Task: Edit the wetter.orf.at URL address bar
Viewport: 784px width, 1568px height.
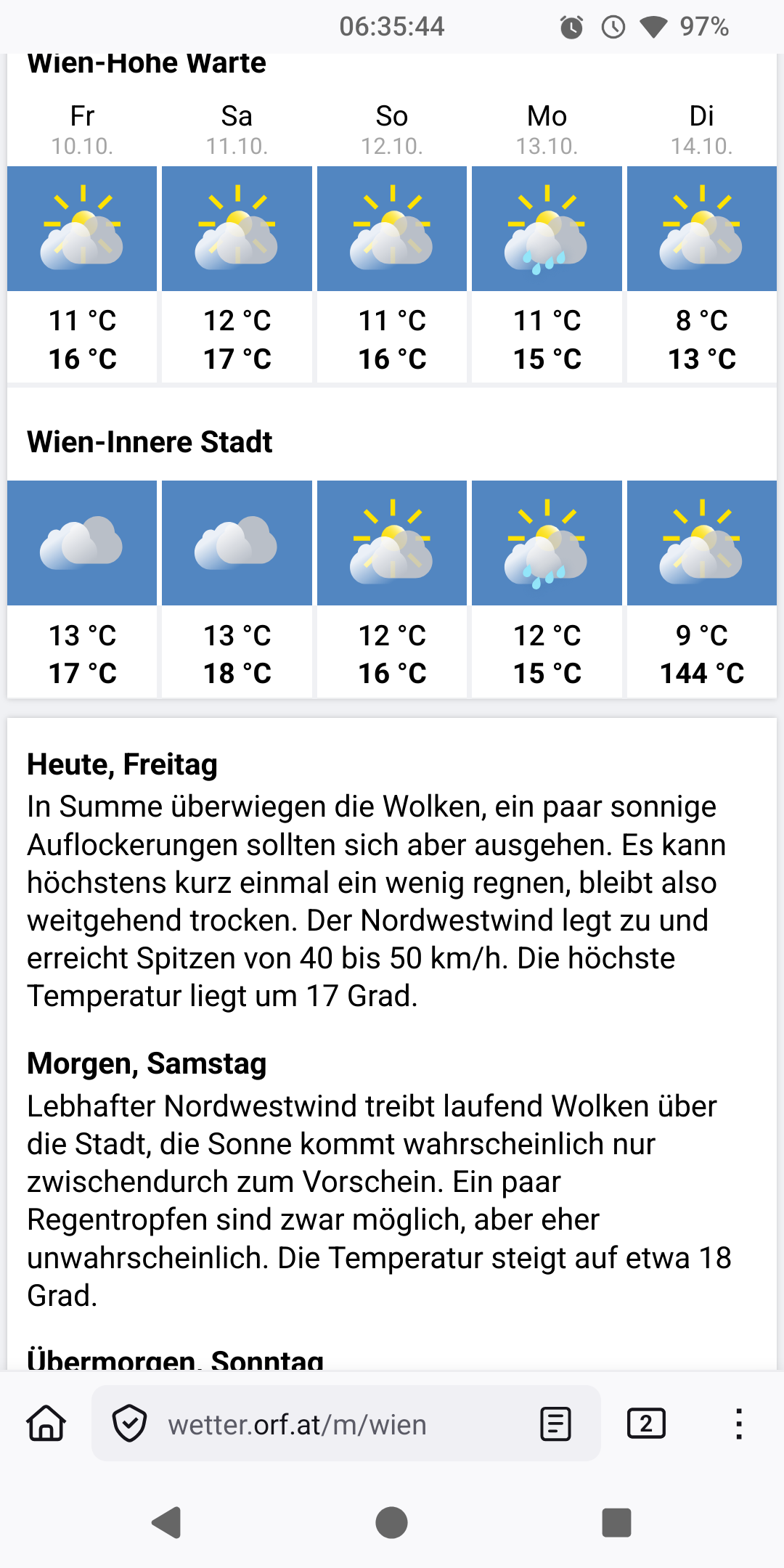Action: point(319,1424)
